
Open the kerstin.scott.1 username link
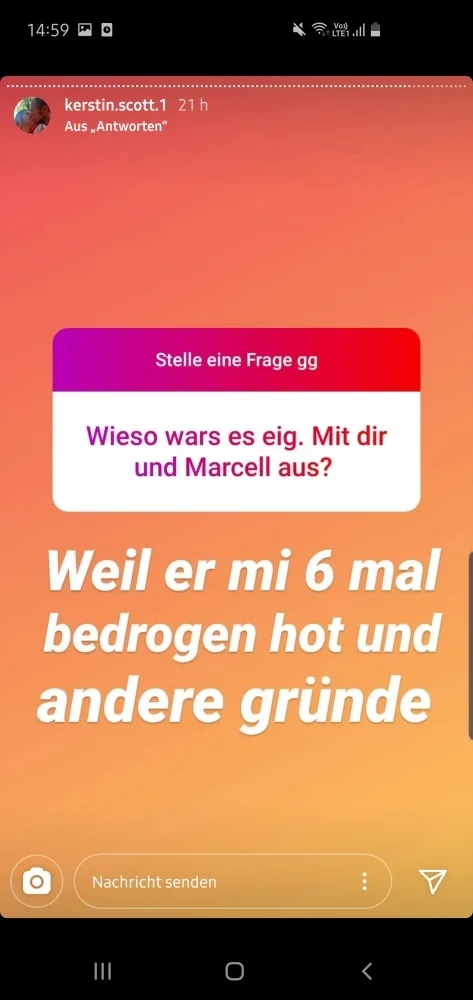pyautogui.click(x=115, y=105)
